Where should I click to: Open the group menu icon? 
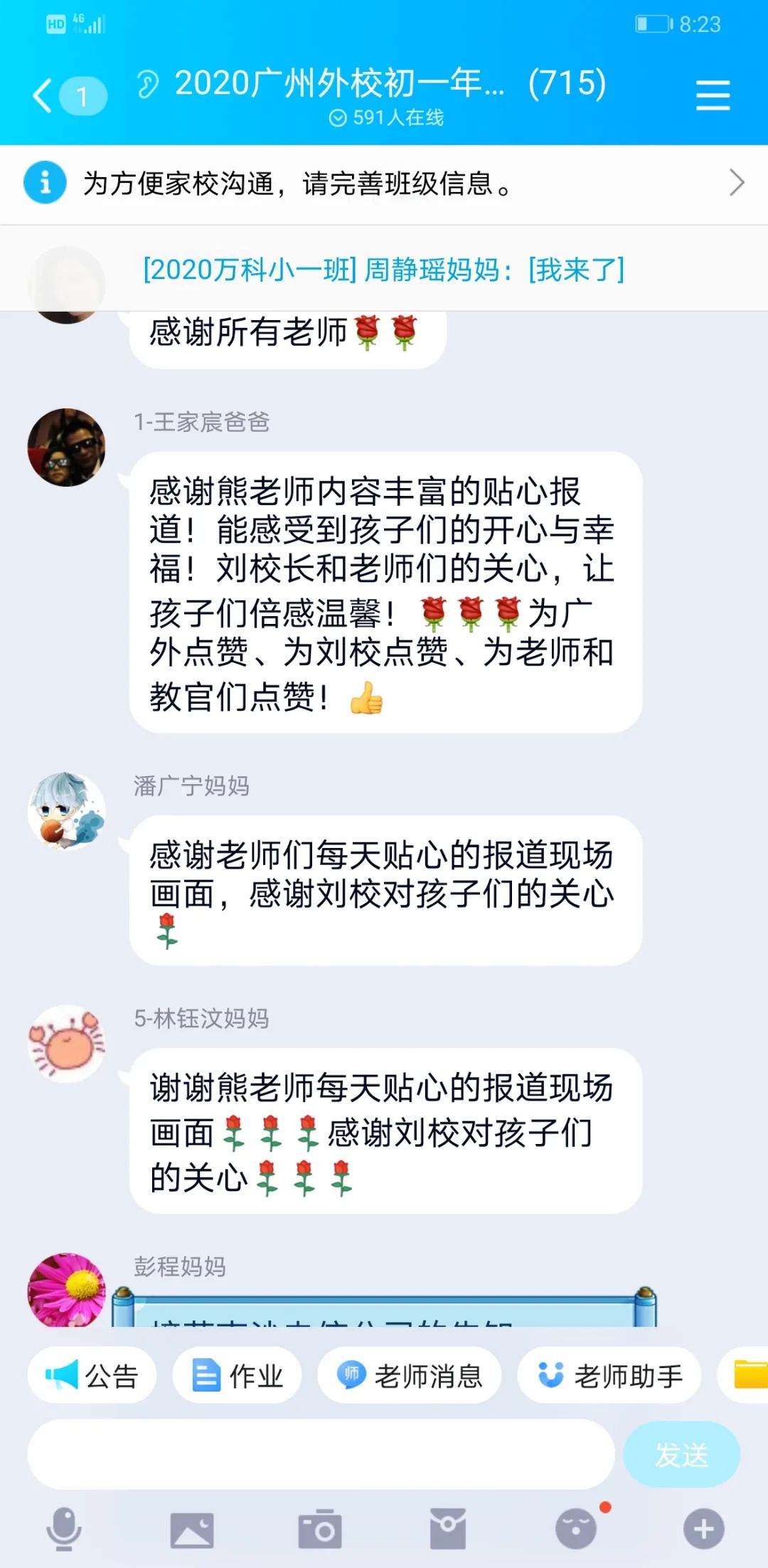[x=713, y=95]
